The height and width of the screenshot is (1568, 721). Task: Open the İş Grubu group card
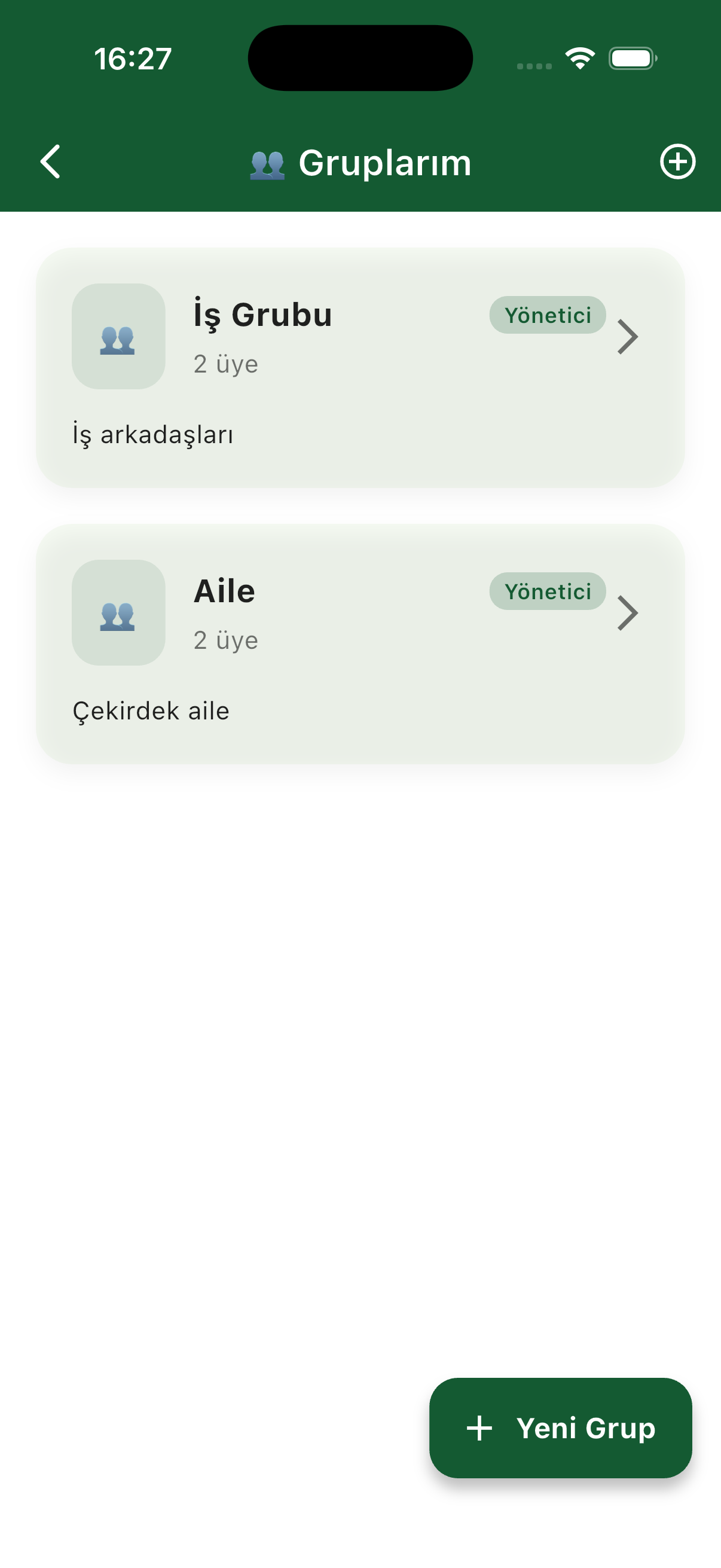tap(360, 368)
